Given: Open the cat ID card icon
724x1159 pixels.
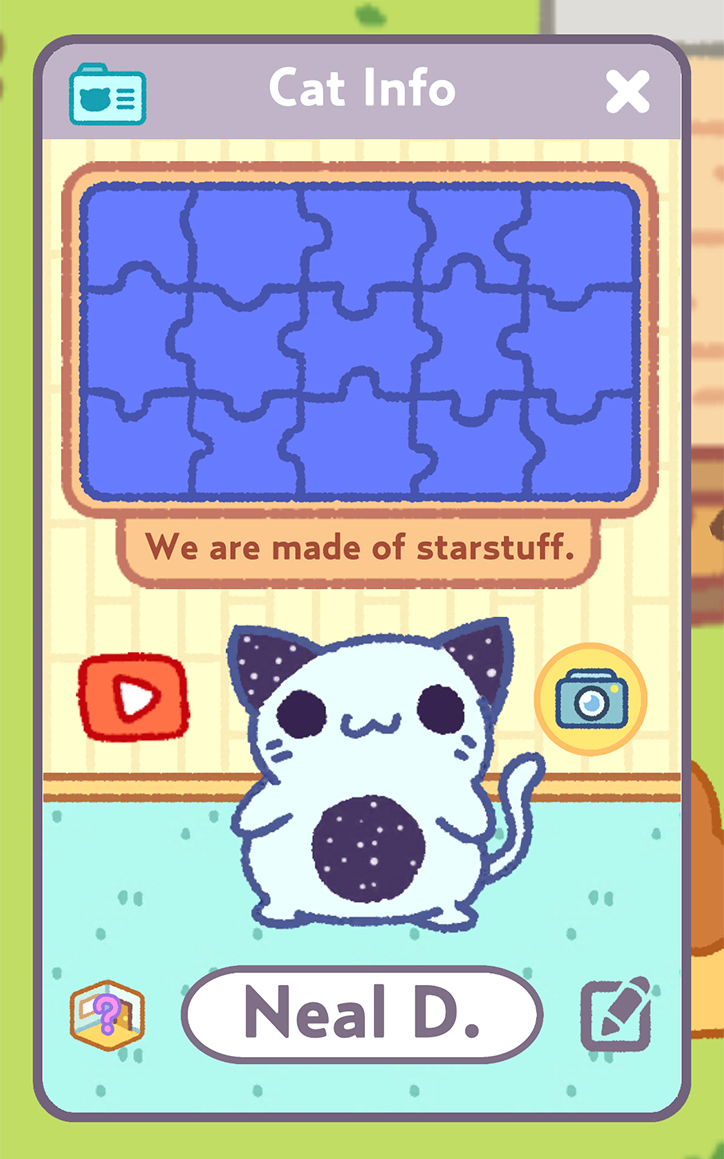Looking at the screenshot, I should (108, 95).
